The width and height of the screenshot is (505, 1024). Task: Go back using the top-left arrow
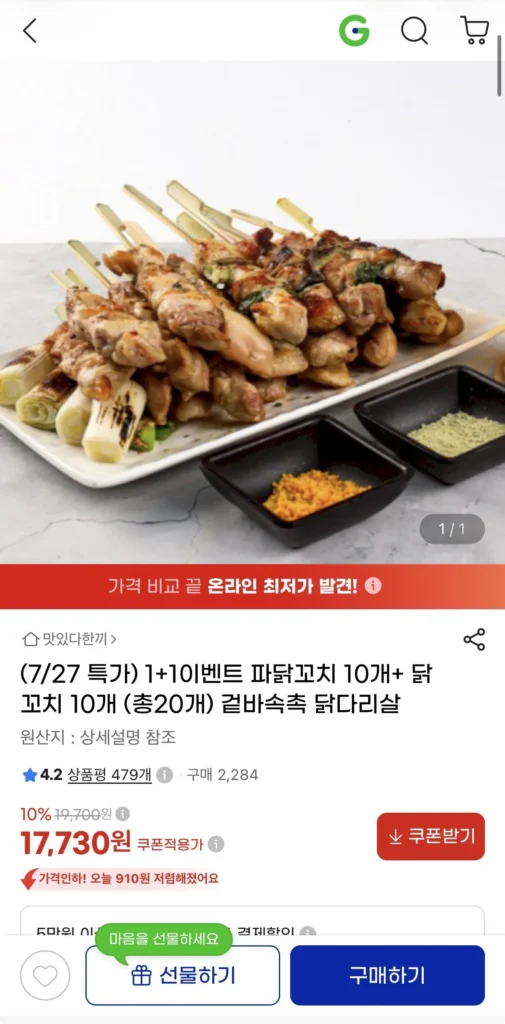coord(30,31)
